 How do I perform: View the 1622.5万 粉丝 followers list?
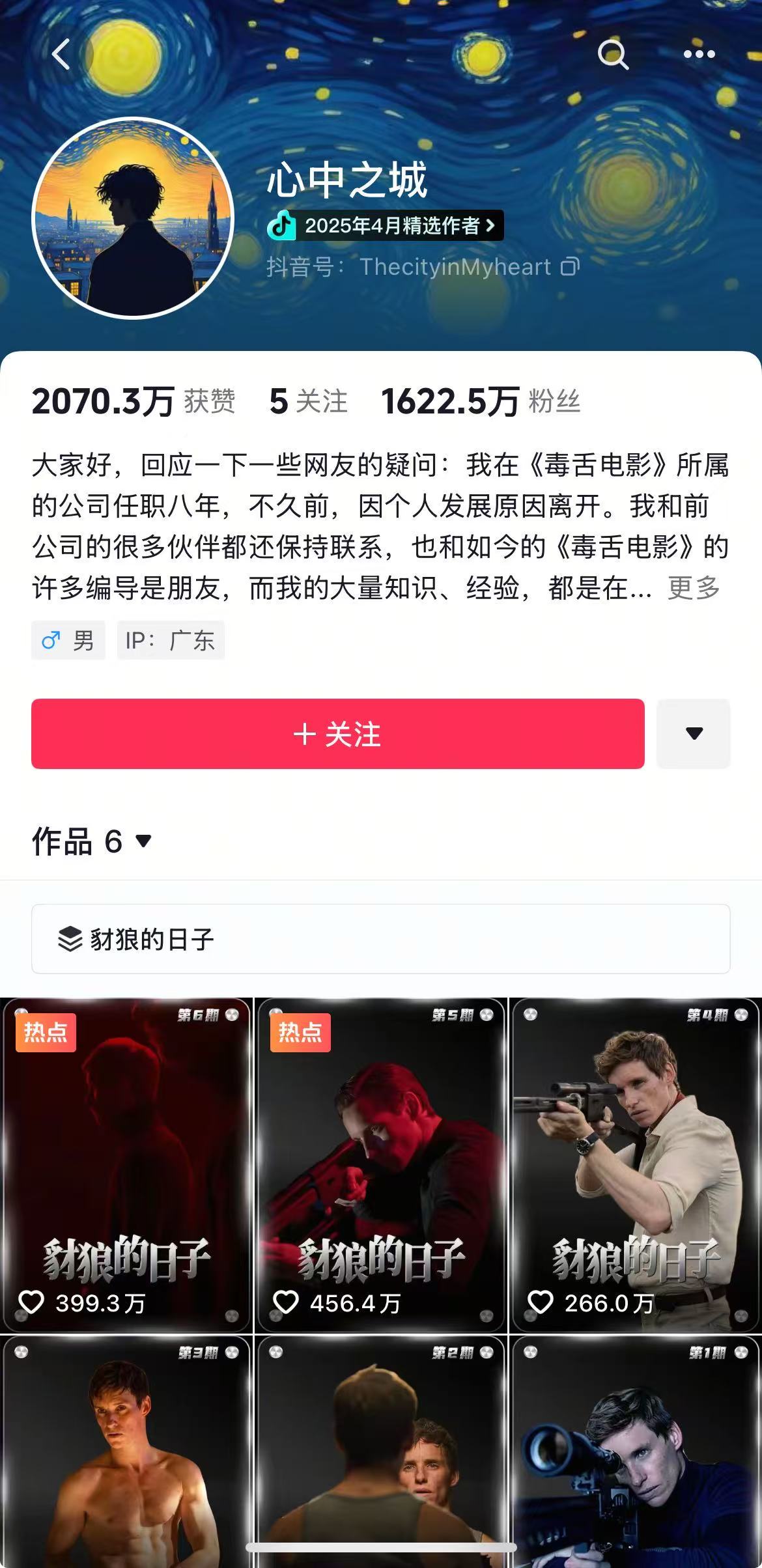point(481,401)
